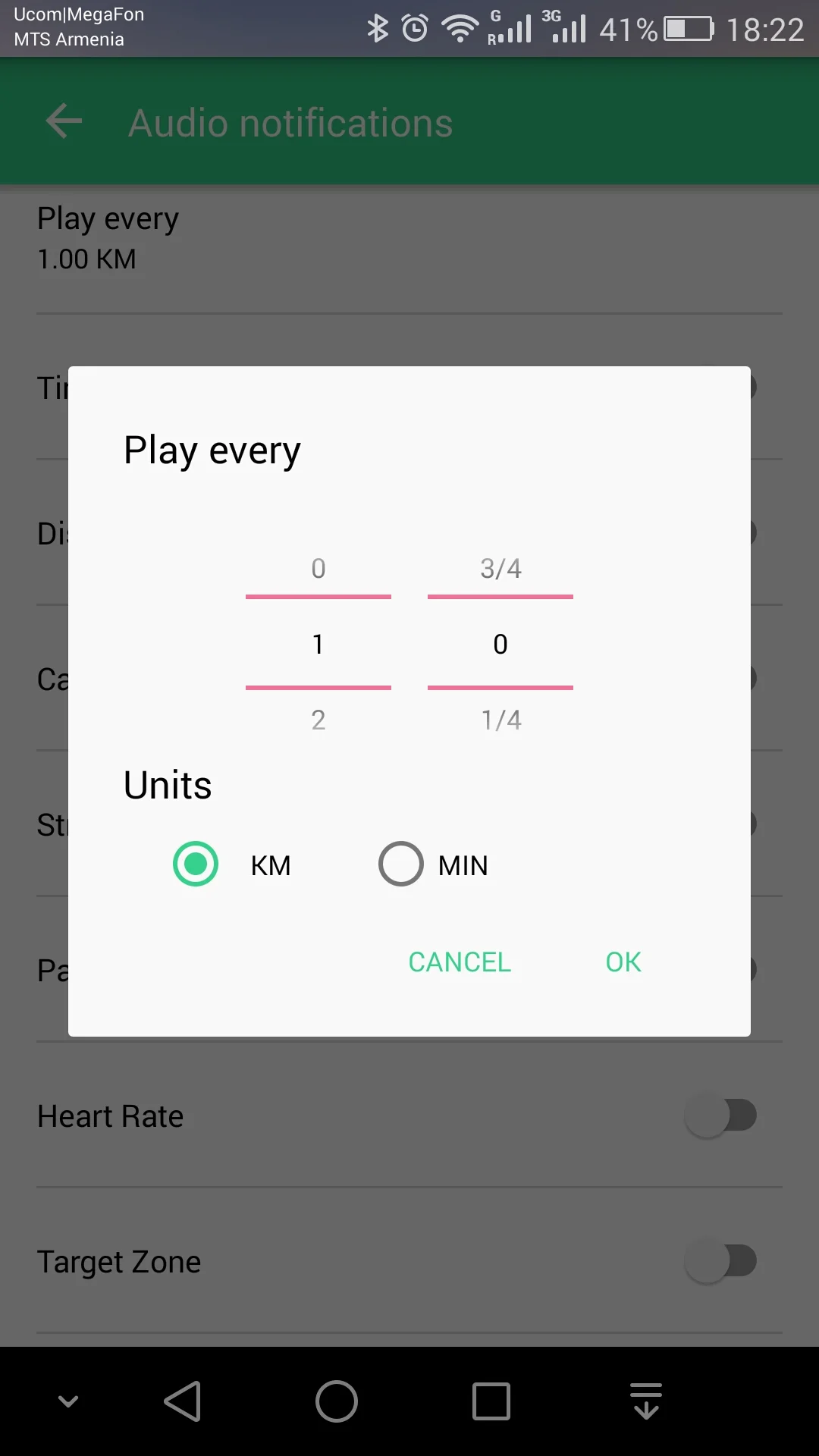The image size is (819, 1456).
Task: Confirm the interval with OK
Action: pos(623,962)
